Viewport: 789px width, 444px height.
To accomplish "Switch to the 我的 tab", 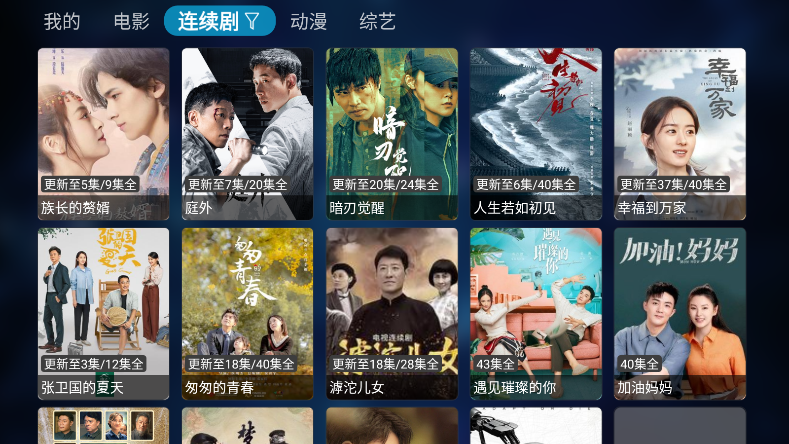I will [62, 21].
